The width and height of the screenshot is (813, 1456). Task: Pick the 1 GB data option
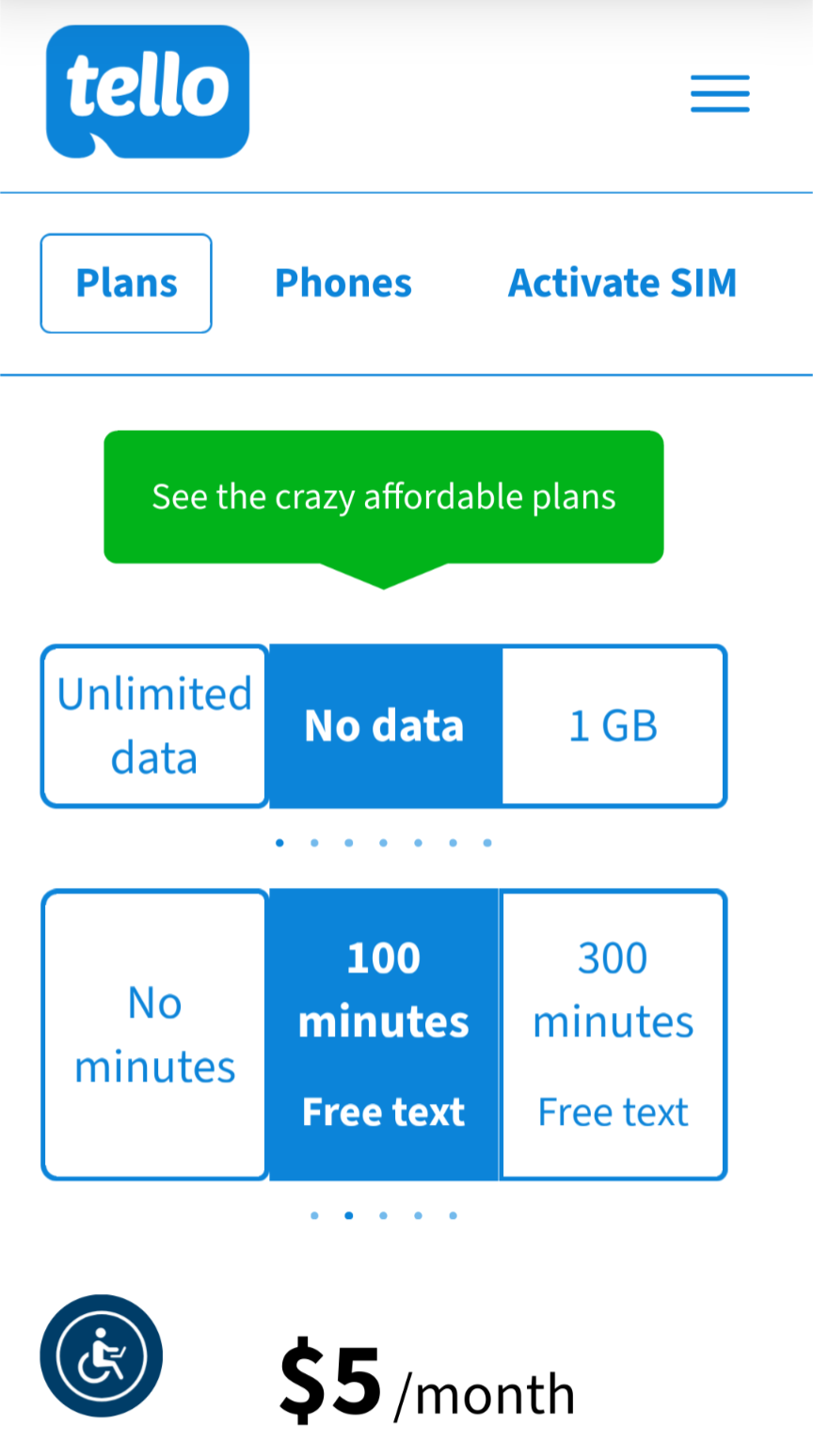614,725
